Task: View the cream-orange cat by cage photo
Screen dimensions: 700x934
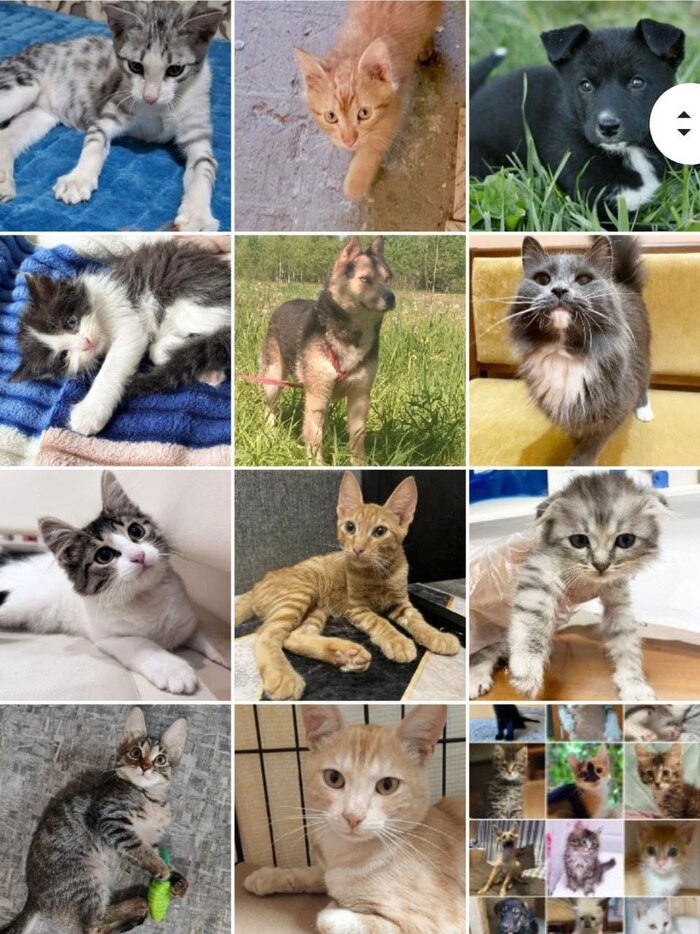Action: pyautogui.click(x=349, y=819)
